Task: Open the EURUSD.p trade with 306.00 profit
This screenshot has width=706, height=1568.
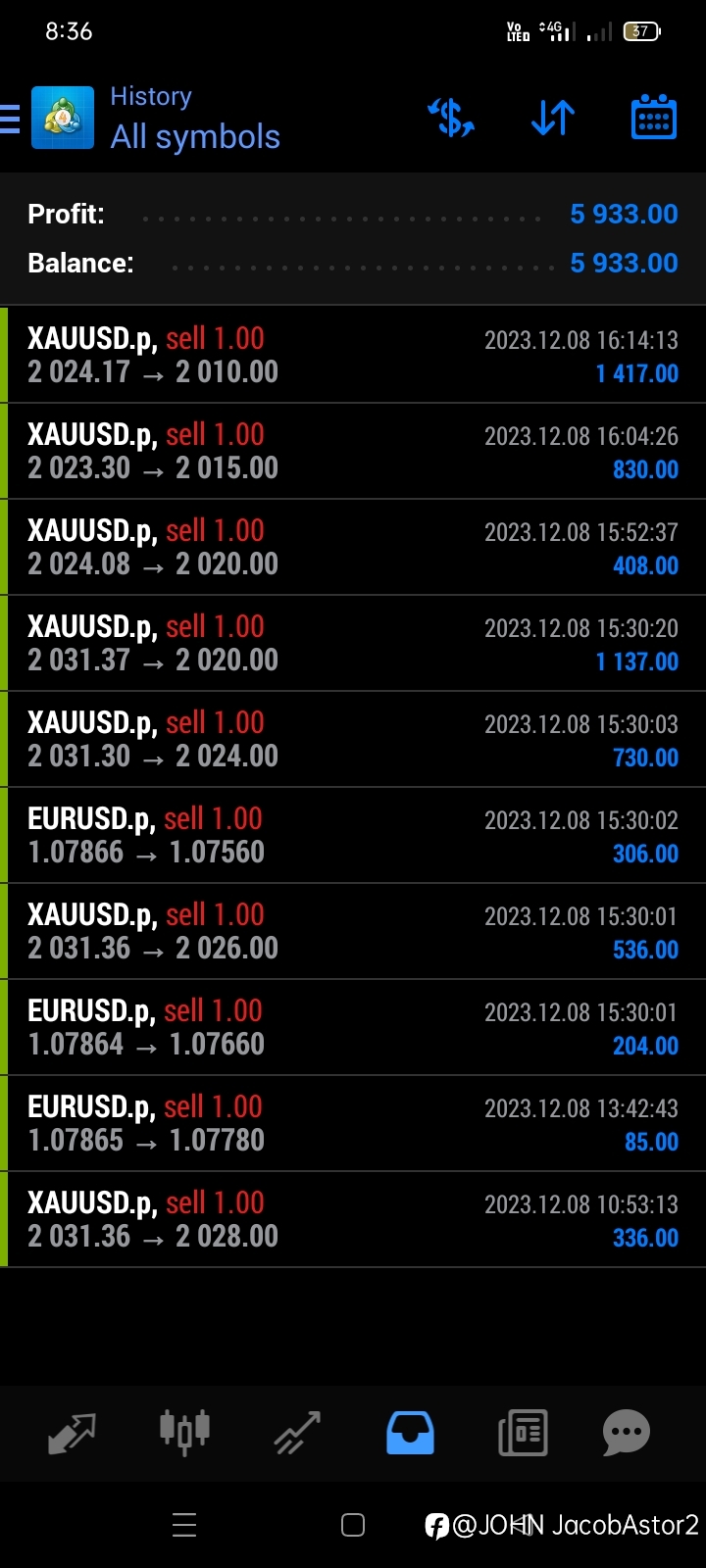Action: (x=353, y=835)
